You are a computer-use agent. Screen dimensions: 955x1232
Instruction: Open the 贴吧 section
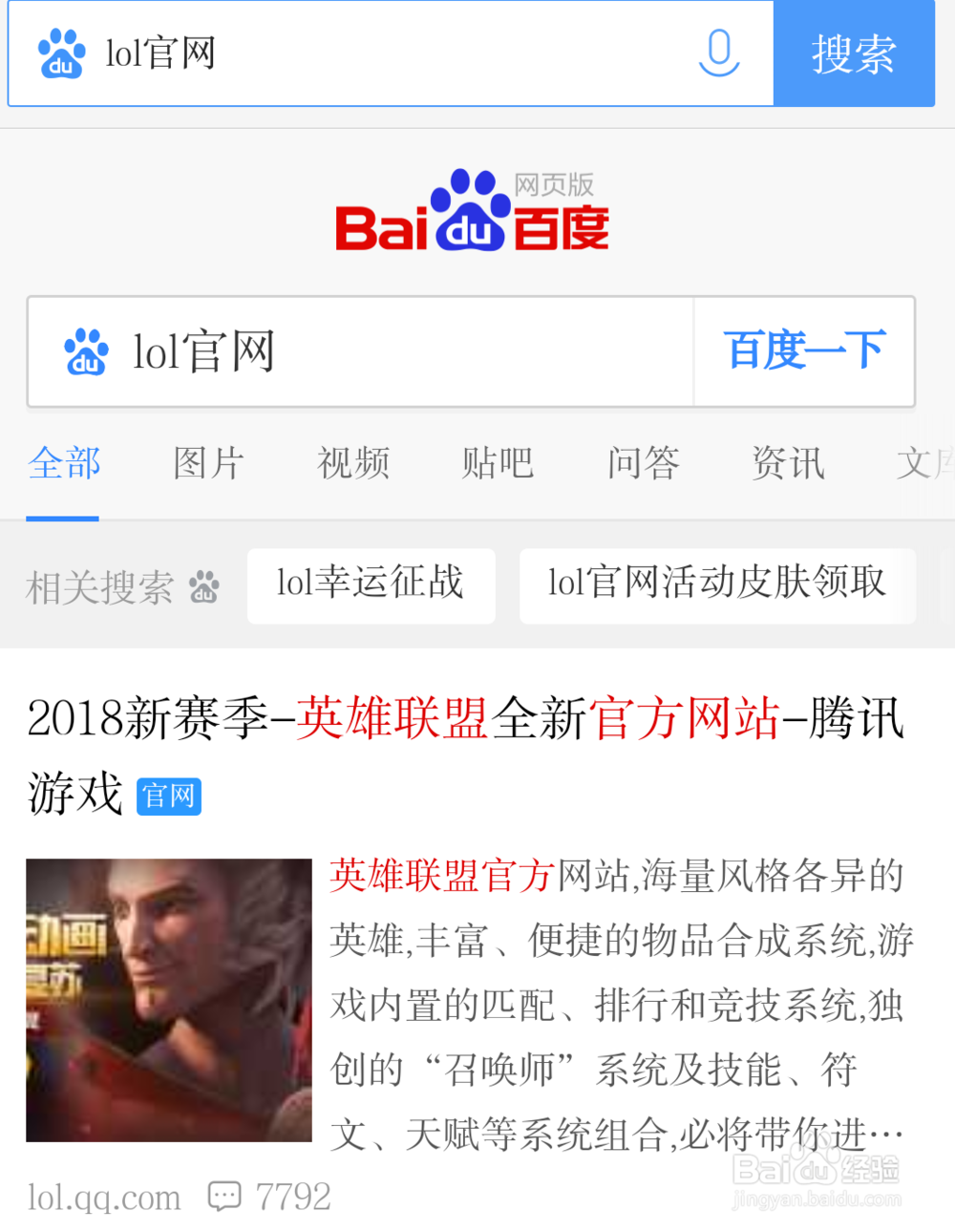[x=498, y=464]
